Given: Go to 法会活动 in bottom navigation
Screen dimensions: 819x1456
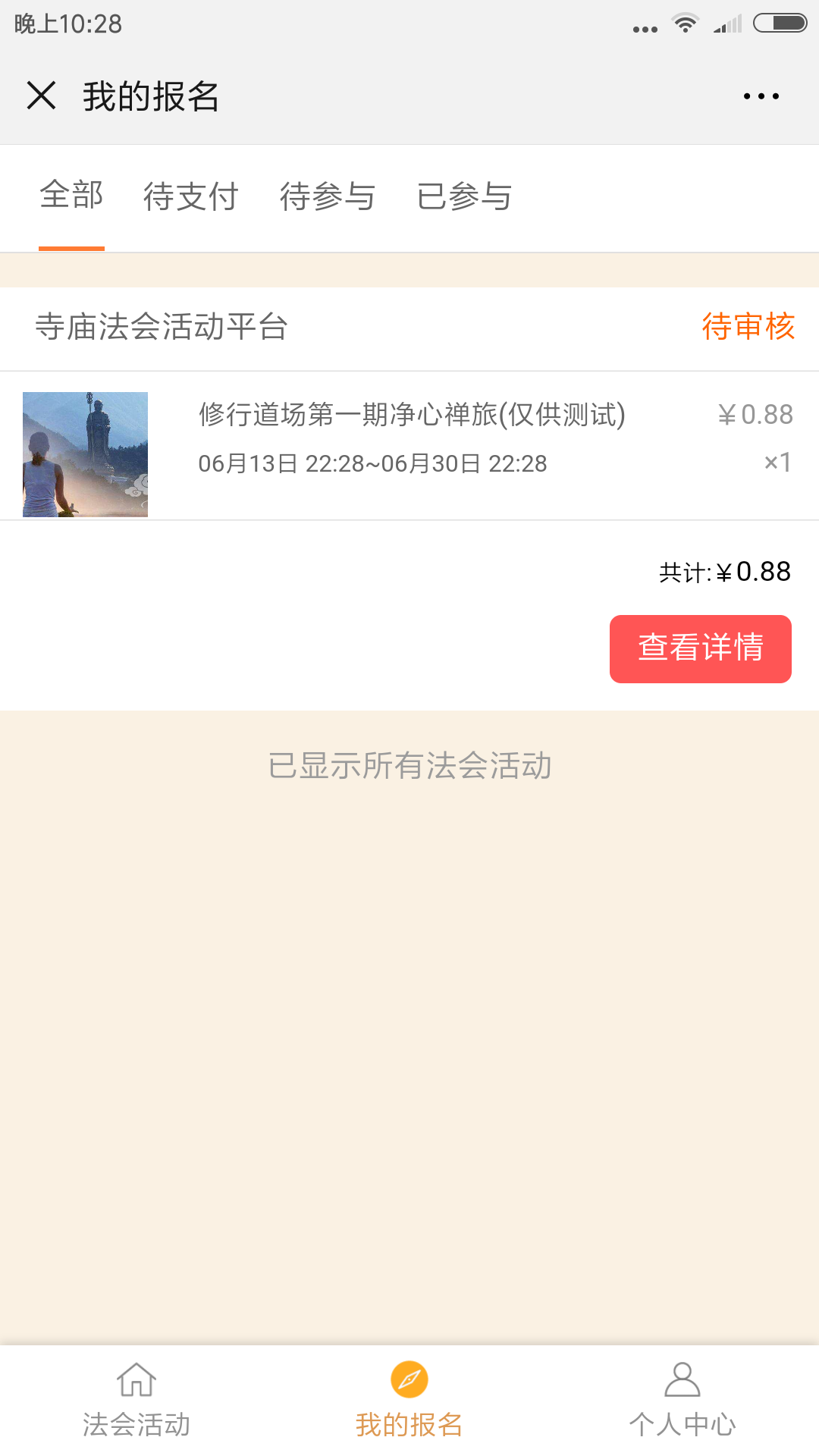Looking at the screenshot, I should pos(136,1400).
